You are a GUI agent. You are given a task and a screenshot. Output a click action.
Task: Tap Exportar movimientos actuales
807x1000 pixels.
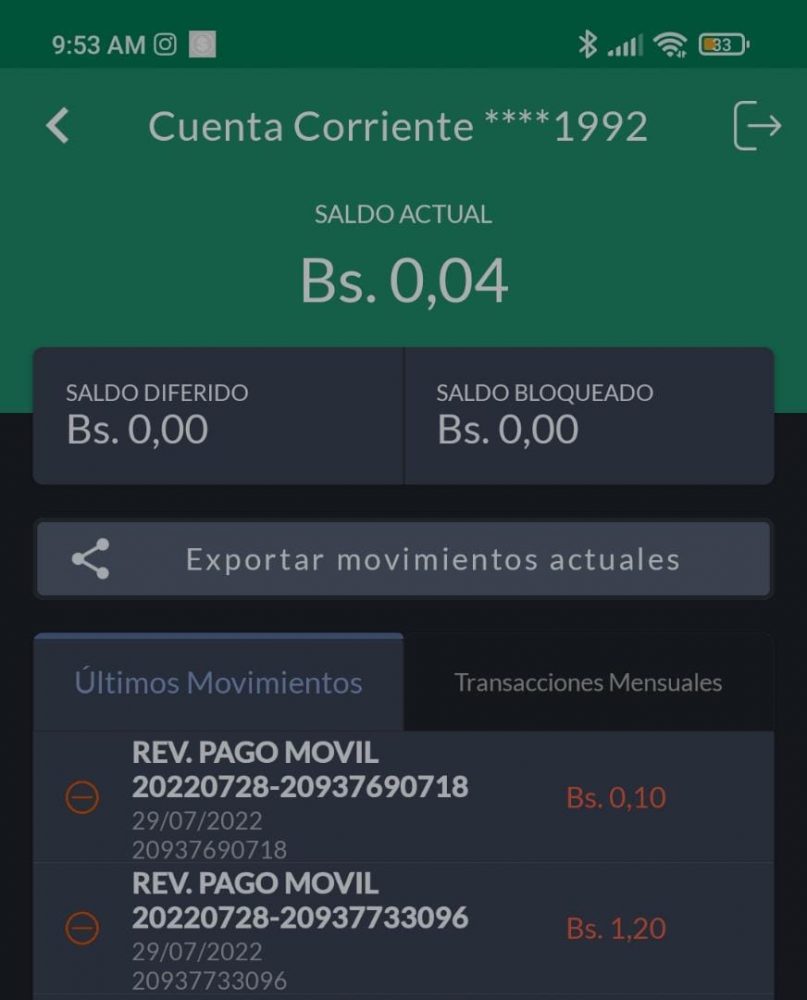pos(403,559)
